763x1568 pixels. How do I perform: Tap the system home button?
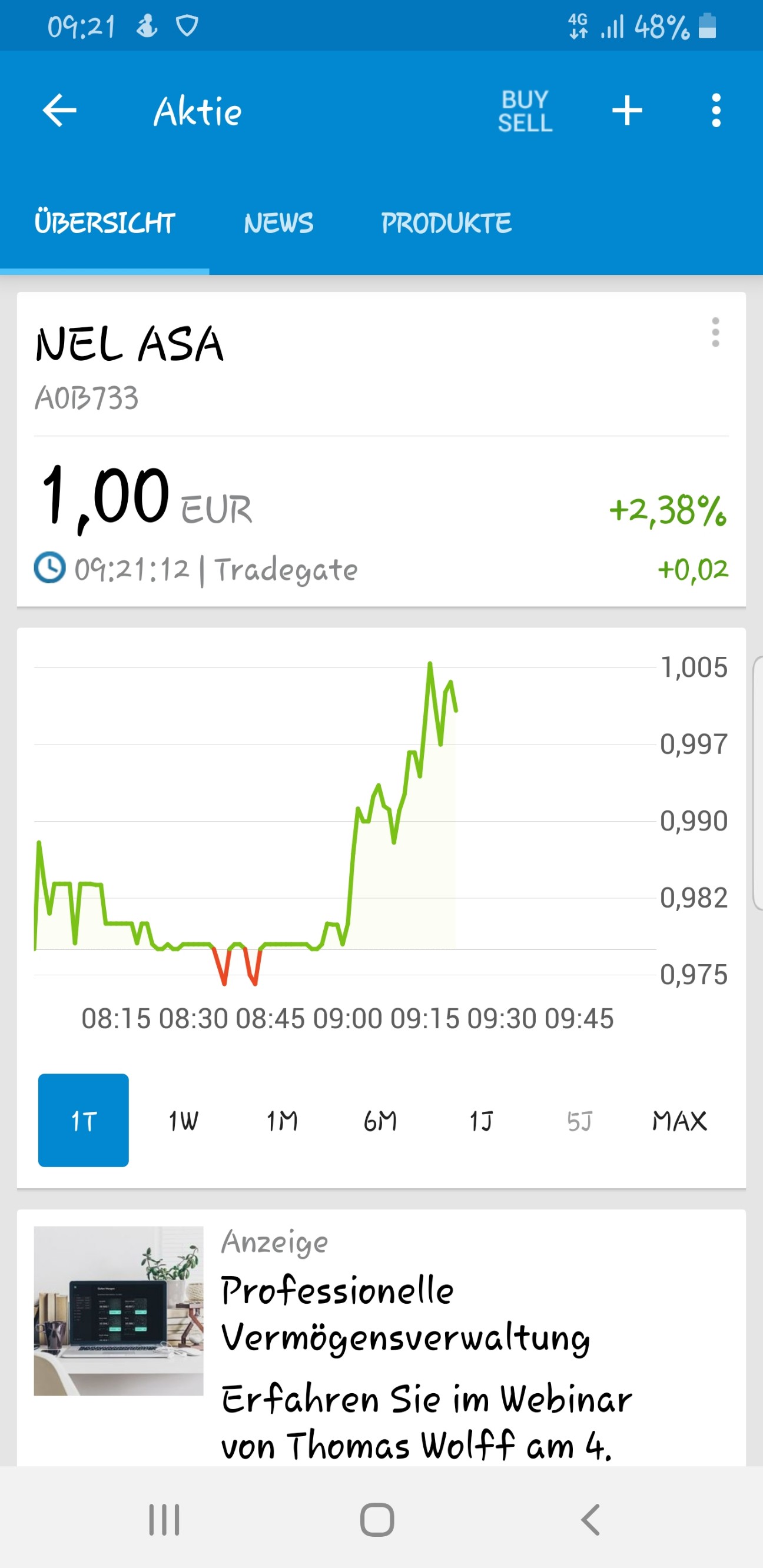pyautogui.click(x=377, y=1520)
